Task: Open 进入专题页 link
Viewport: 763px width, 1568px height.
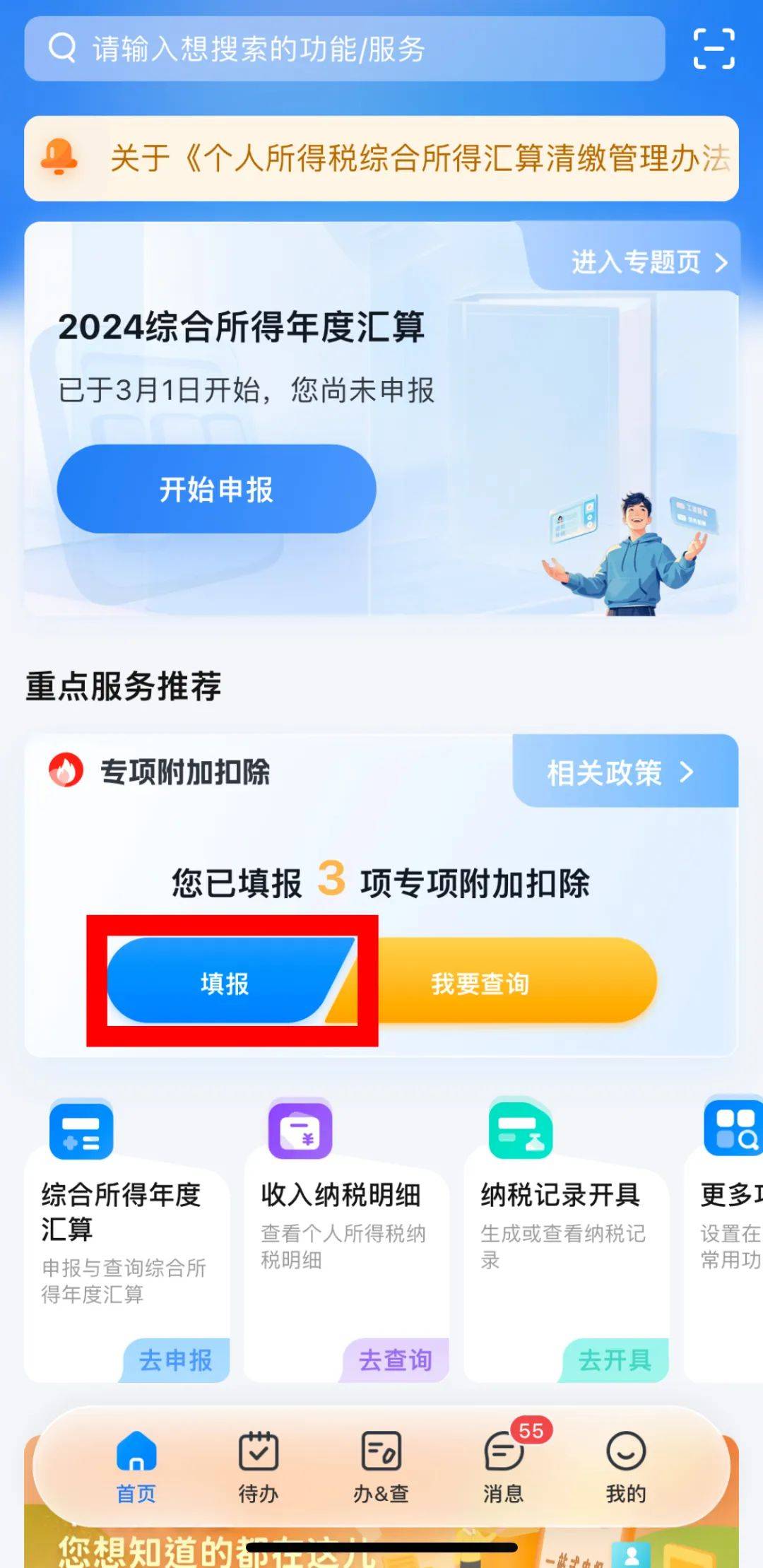Action: [648, 262]
